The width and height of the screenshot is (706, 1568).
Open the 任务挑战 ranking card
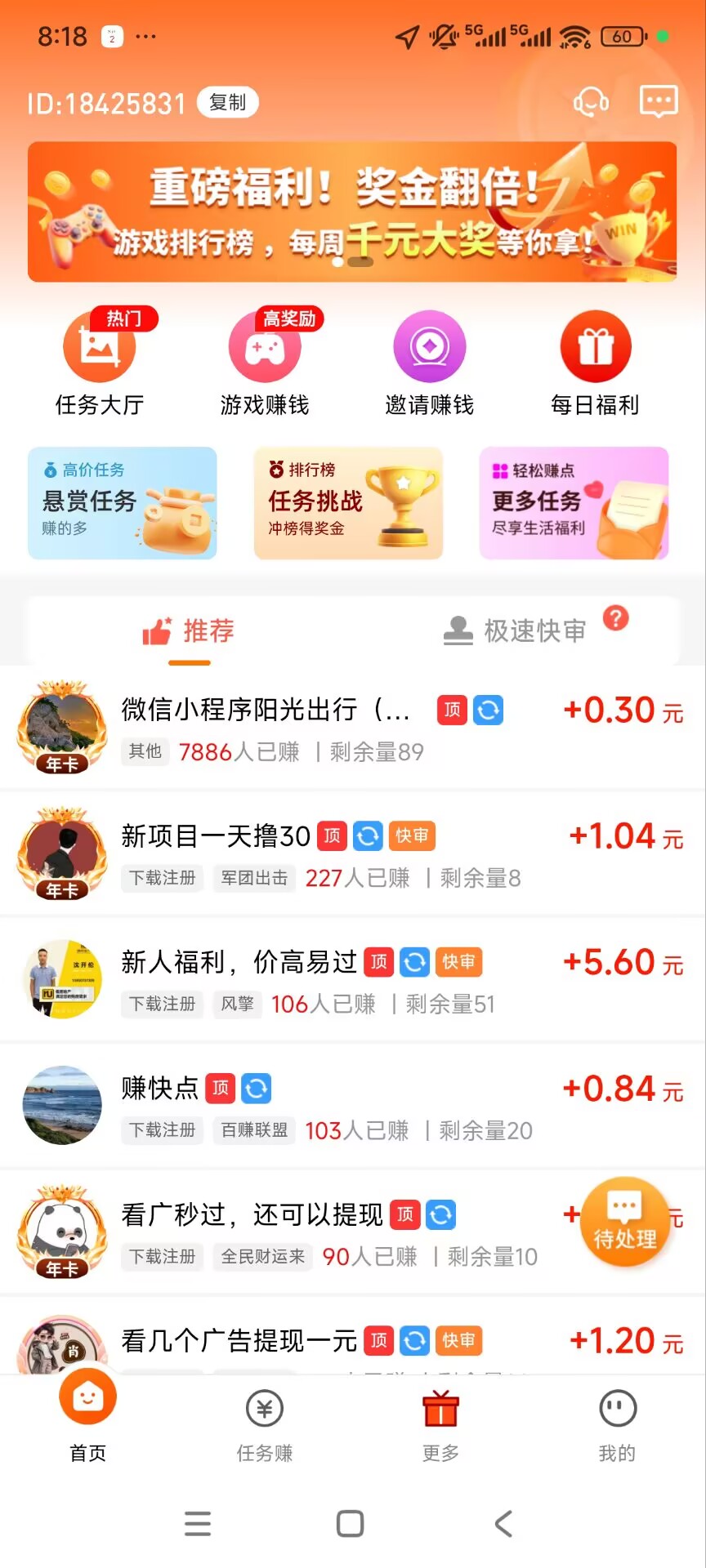pos(348,503)
